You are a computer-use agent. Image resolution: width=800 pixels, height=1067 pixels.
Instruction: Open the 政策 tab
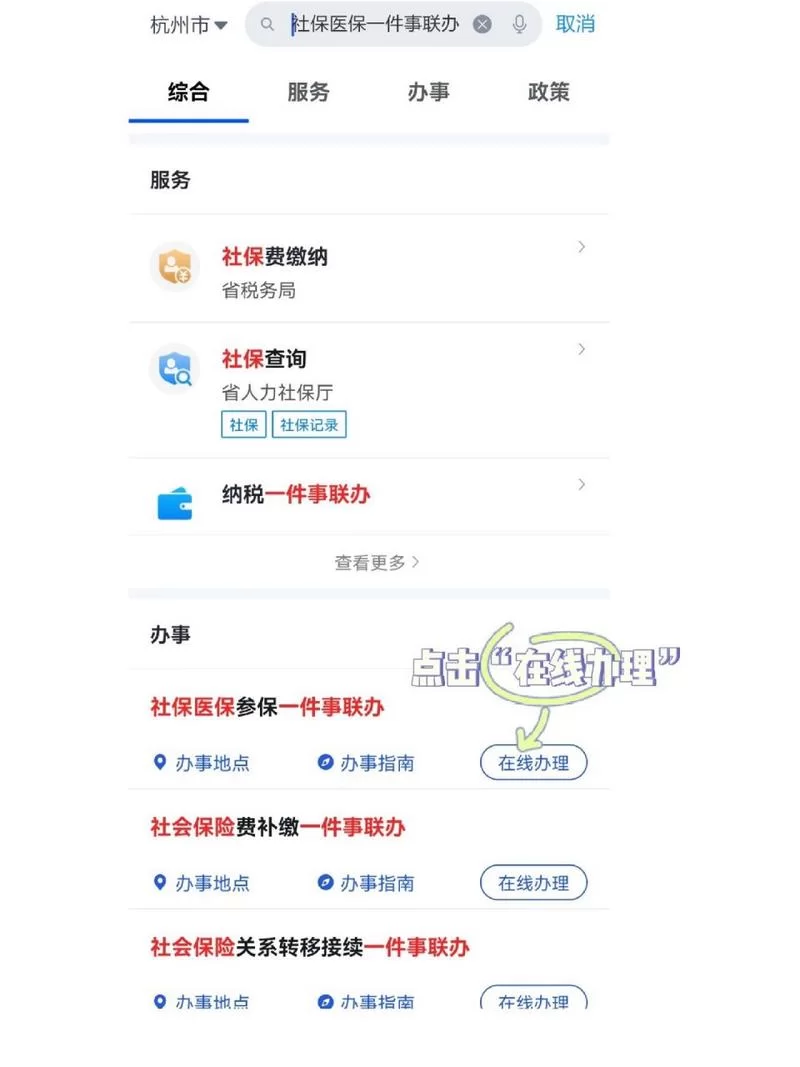tap(547, 92)
